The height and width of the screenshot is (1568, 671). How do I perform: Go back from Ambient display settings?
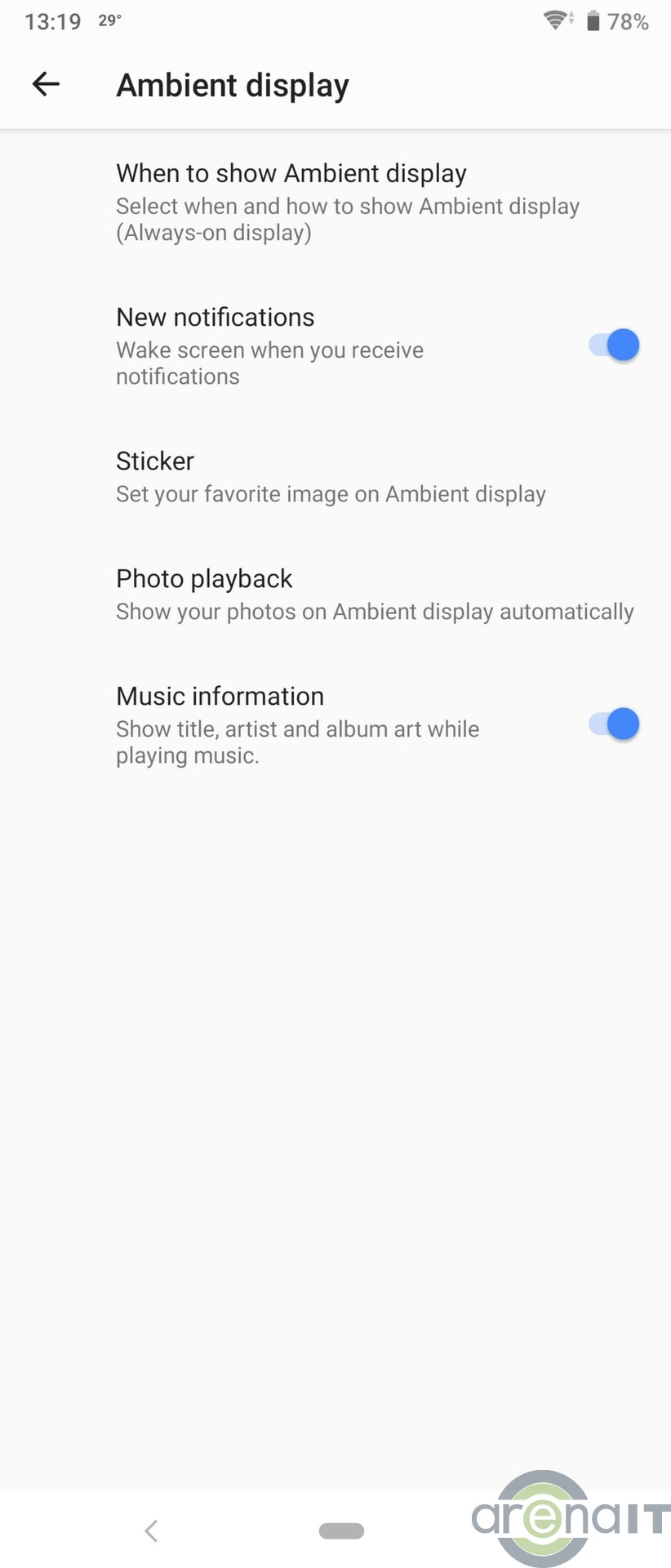(46, 84)
